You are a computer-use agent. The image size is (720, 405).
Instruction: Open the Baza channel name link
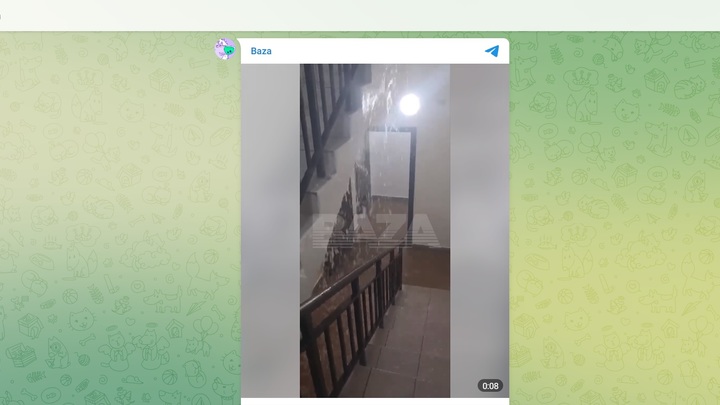coord(260,51)
